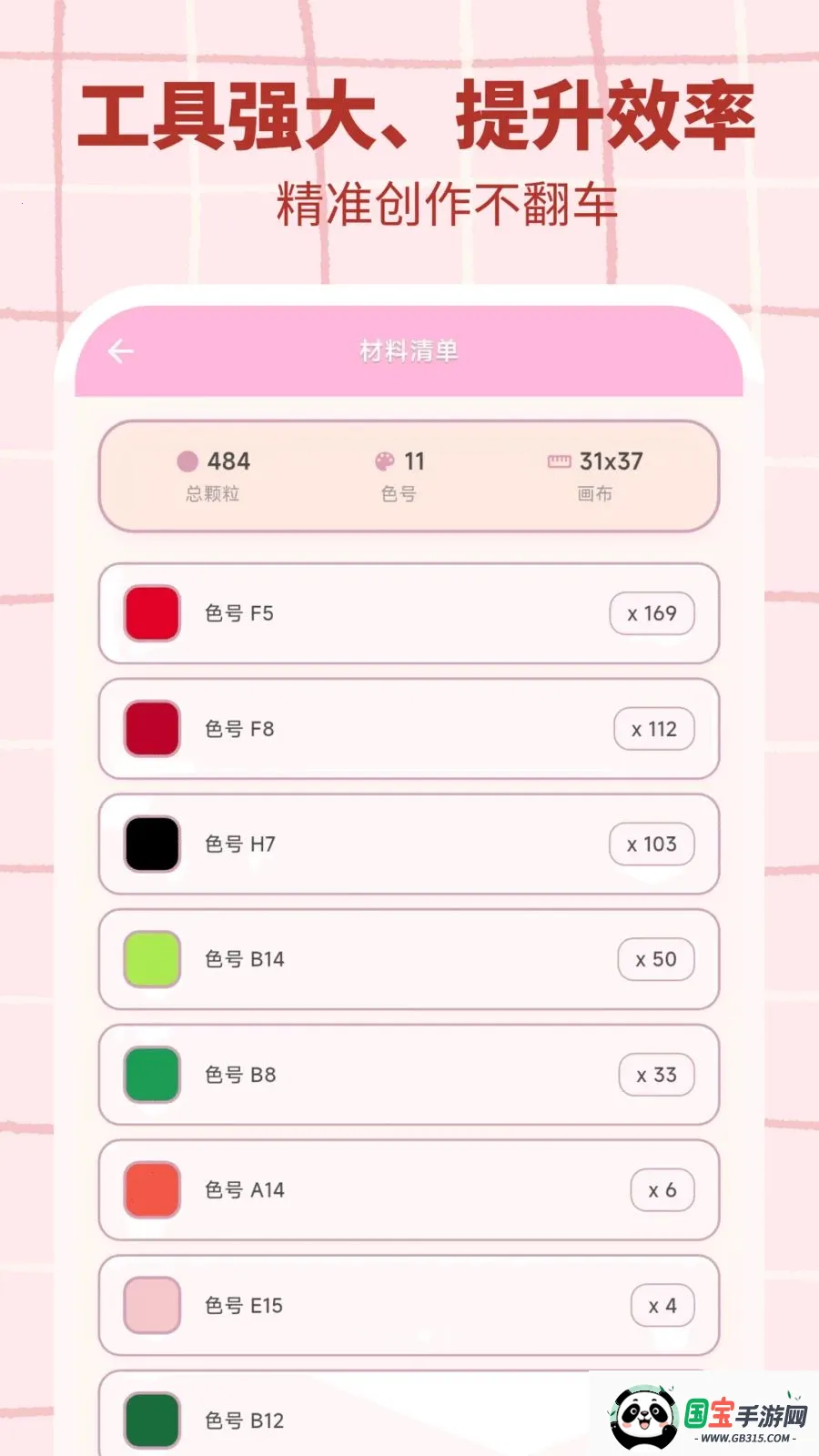Image resolution: width=819 pixels, height=1456 pixels.
Task: Click the palette icon next to 11 色号
Action: pos(385,461)
